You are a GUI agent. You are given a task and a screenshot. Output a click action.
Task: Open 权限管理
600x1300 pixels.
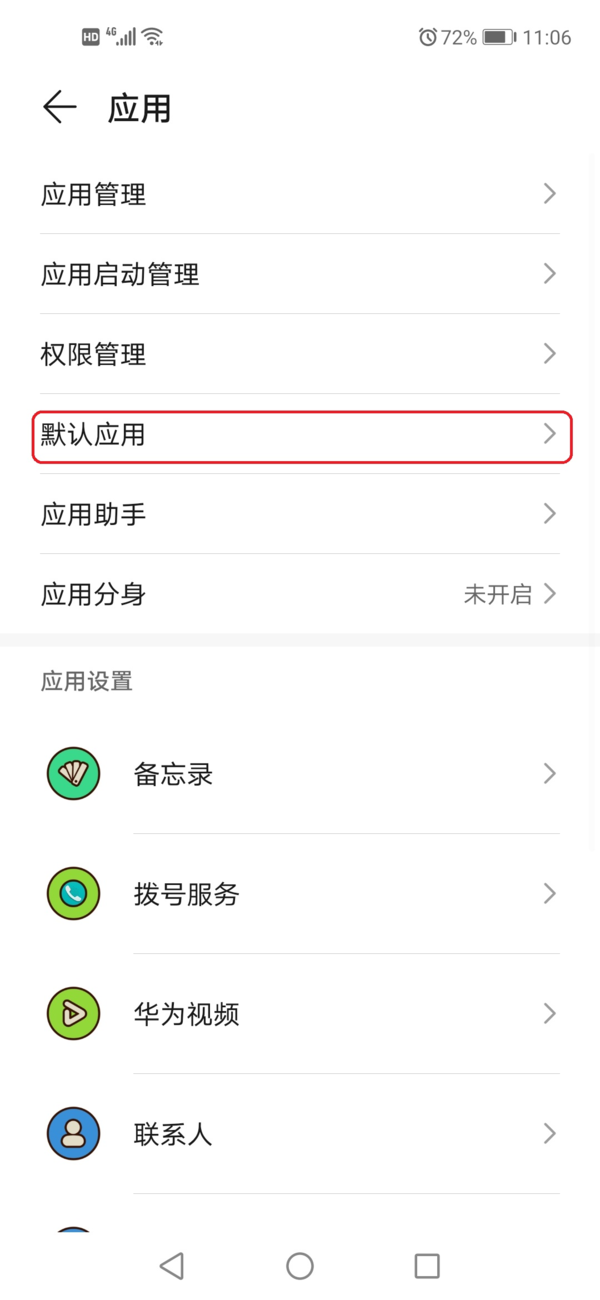point(300,354)
